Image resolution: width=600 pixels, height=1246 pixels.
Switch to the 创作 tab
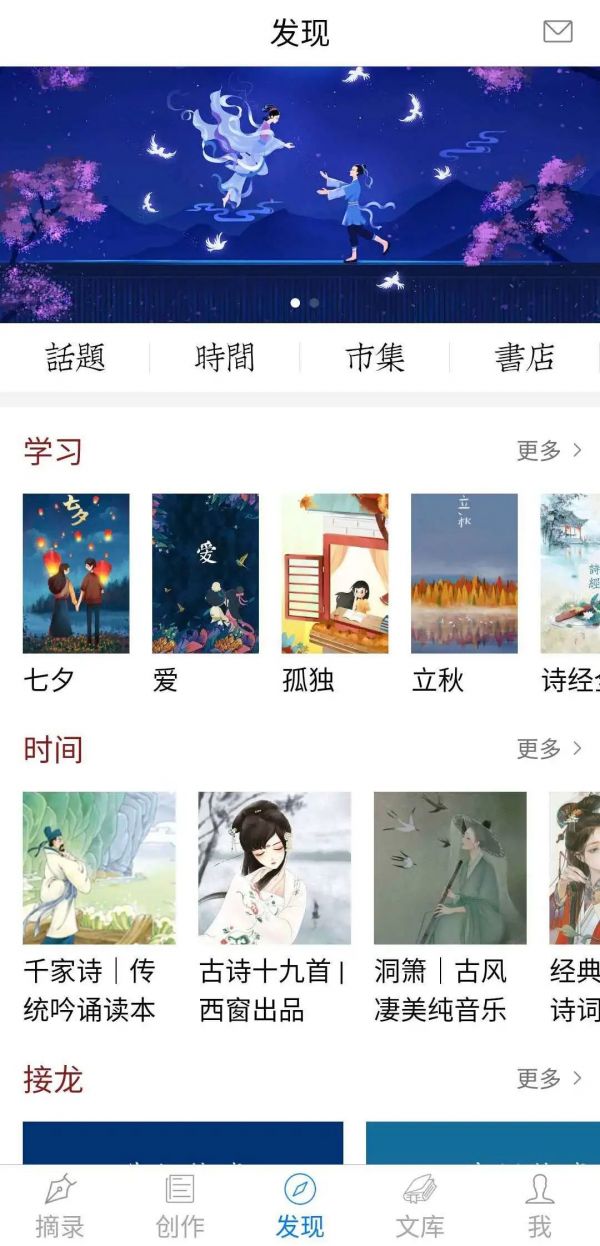pos(180,1206)
